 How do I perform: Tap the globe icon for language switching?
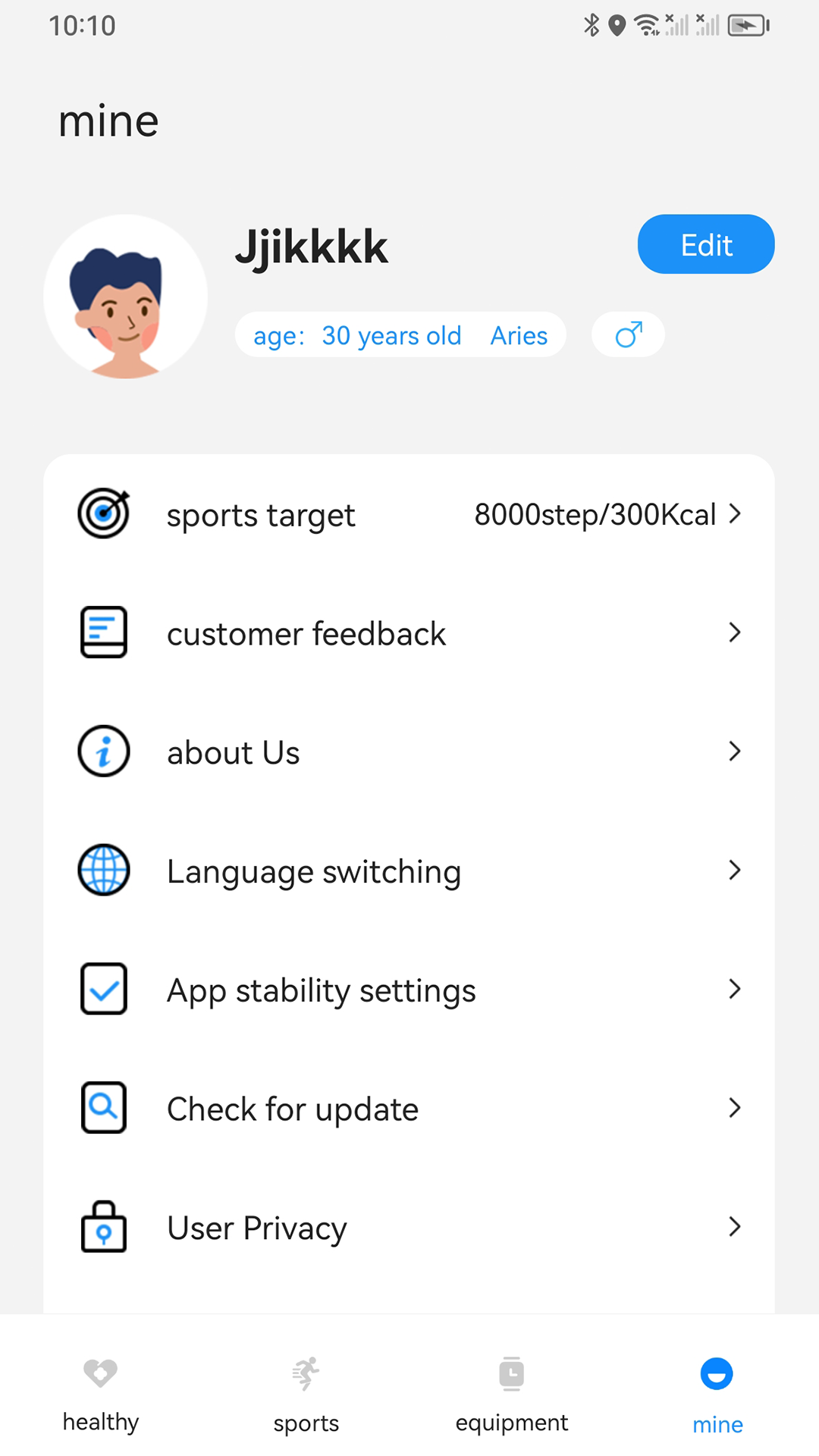(x=103, y=871)
